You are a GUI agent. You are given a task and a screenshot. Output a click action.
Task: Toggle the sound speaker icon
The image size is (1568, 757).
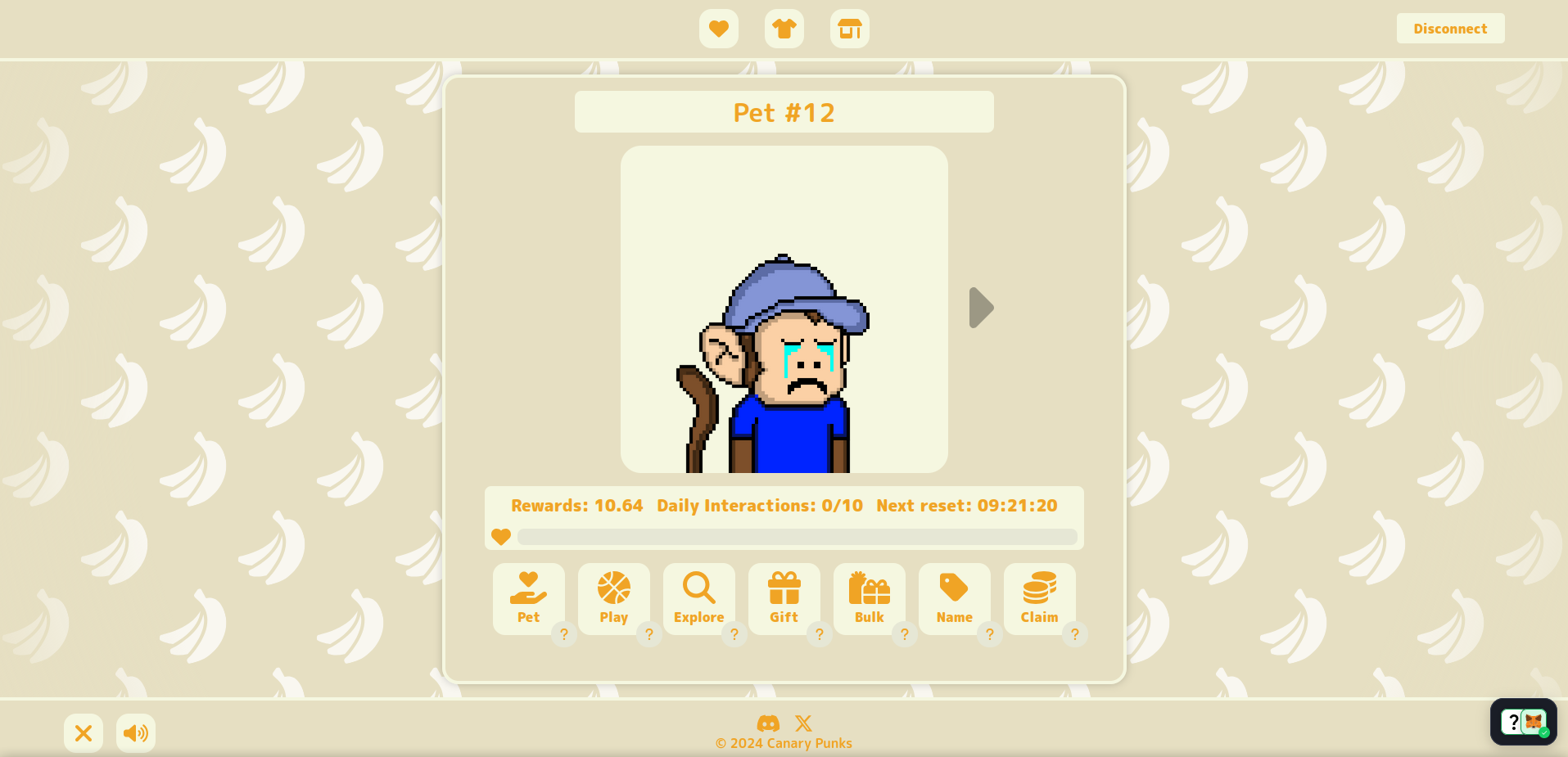click(x=135, y=732)
